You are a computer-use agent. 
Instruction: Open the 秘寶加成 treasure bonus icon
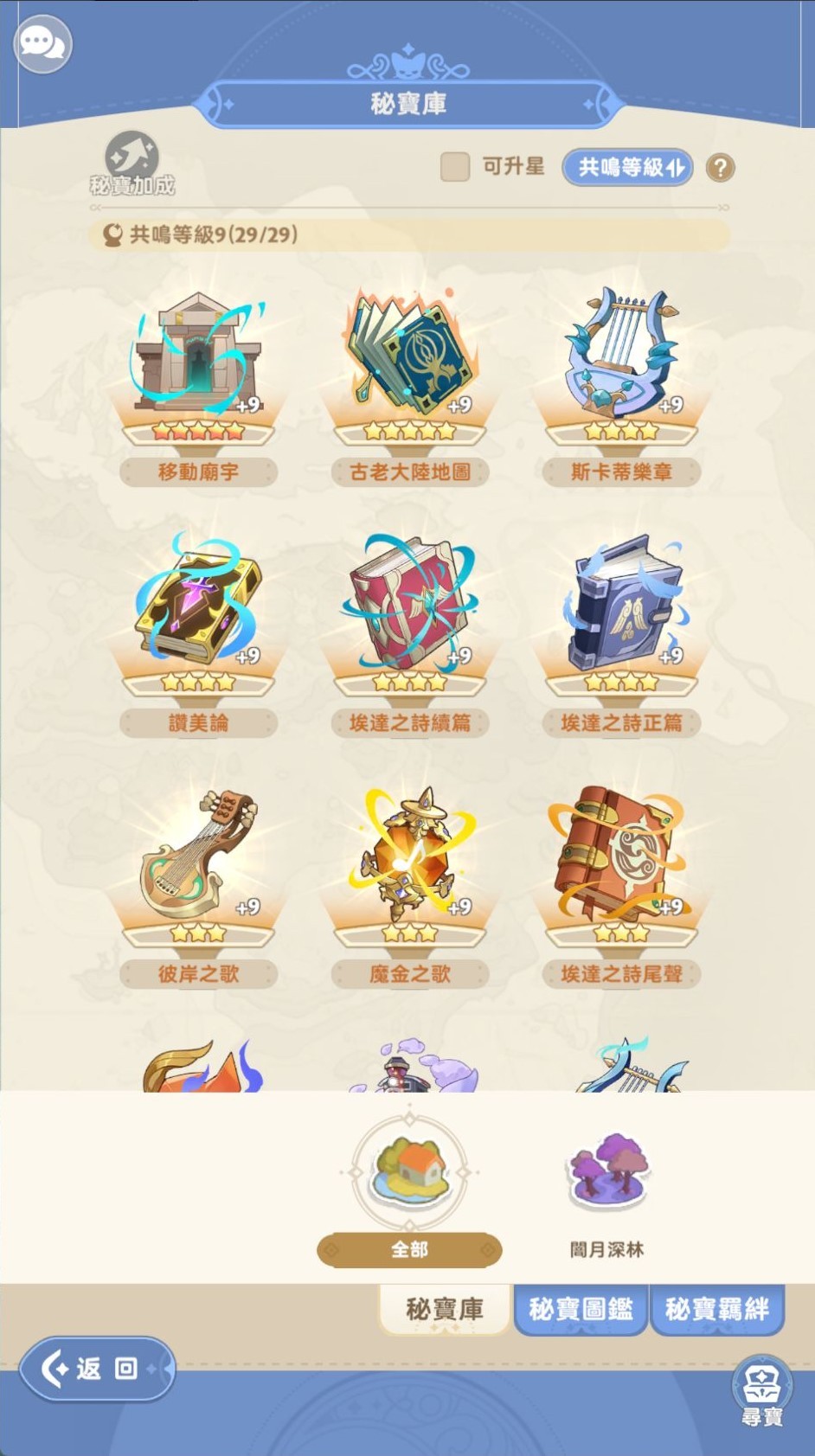(x=132, y=161)
